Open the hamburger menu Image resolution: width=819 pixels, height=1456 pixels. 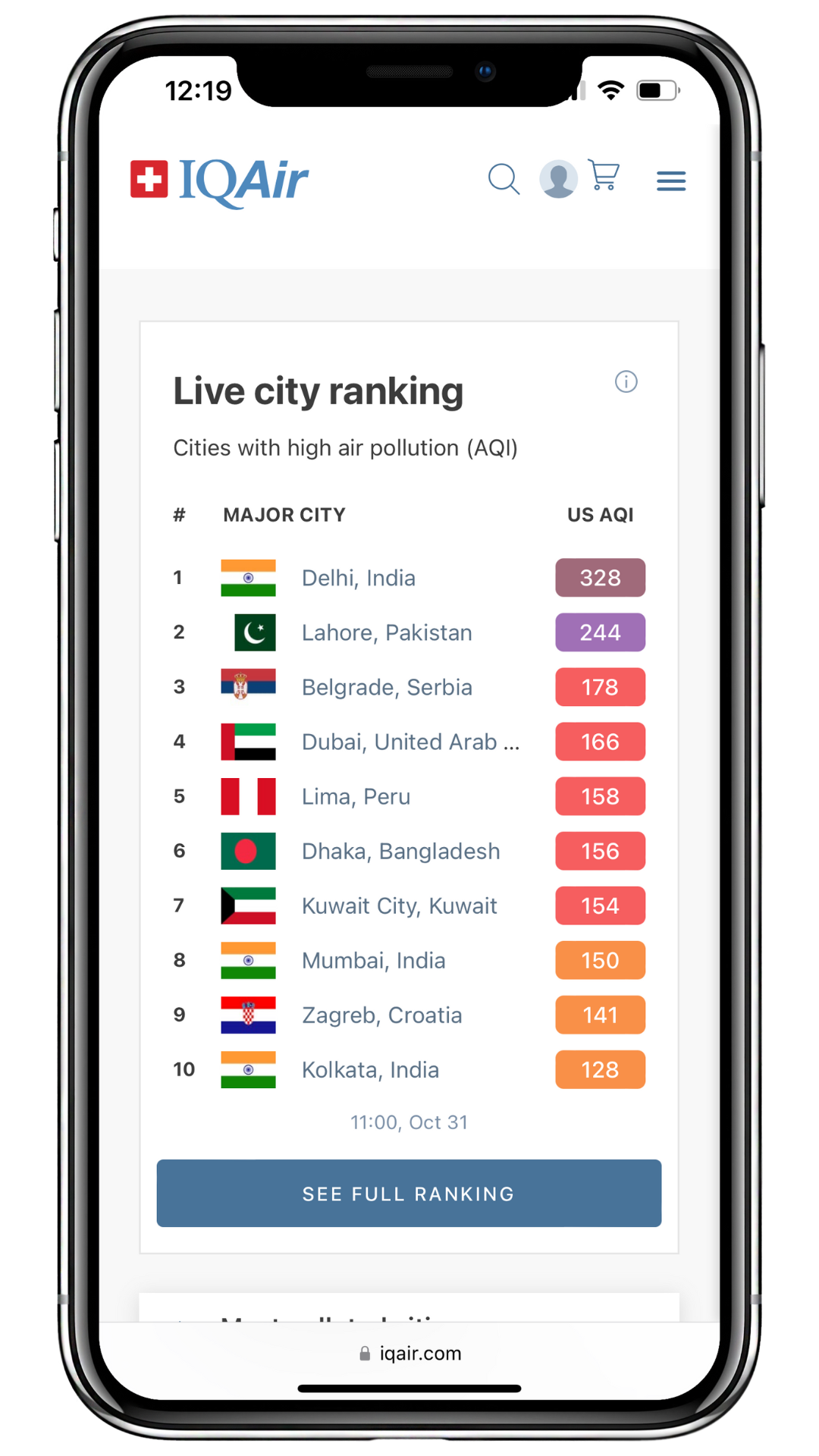click(x=671, y=181)
